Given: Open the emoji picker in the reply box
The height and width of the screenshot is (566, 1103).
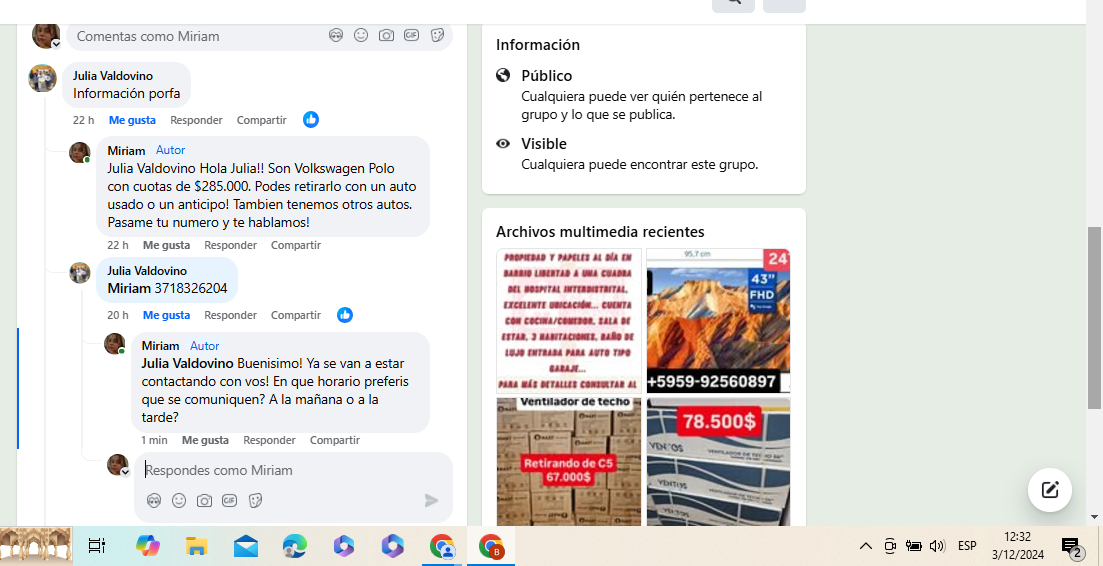Looking at the screenshot, I should click(179, 500).
